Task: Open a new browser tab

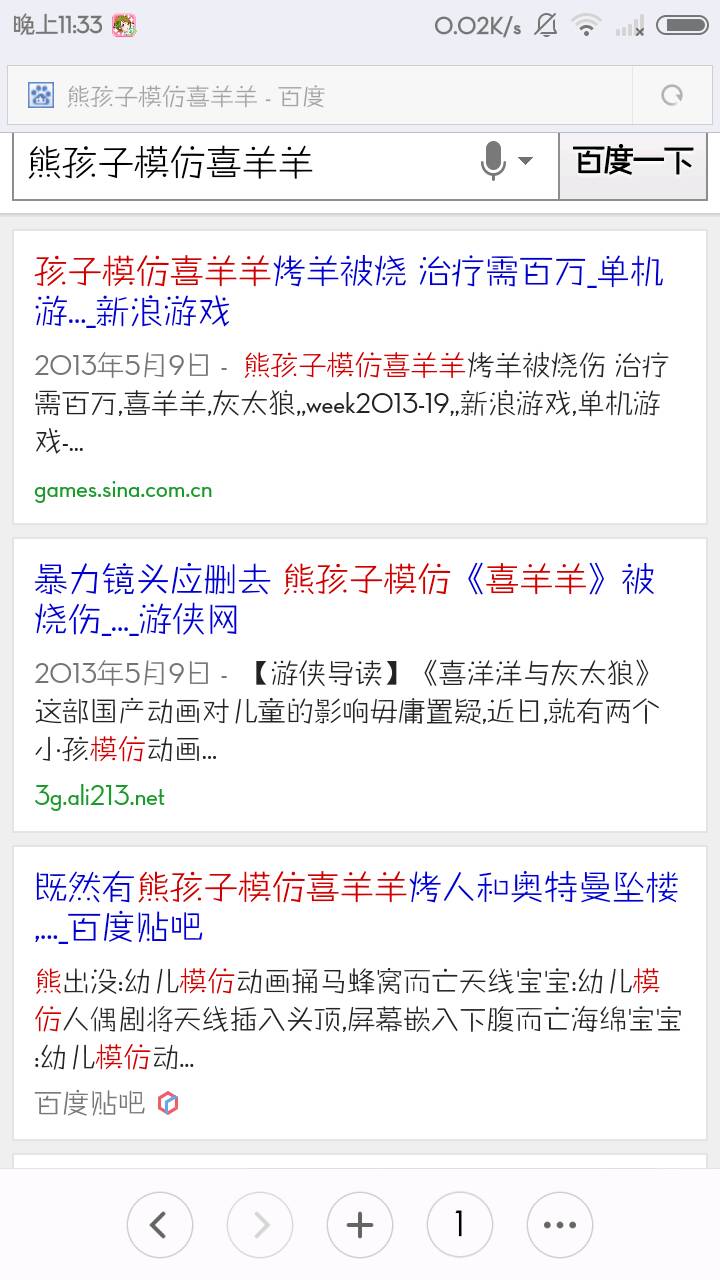Action: [x=359, y=1225]
